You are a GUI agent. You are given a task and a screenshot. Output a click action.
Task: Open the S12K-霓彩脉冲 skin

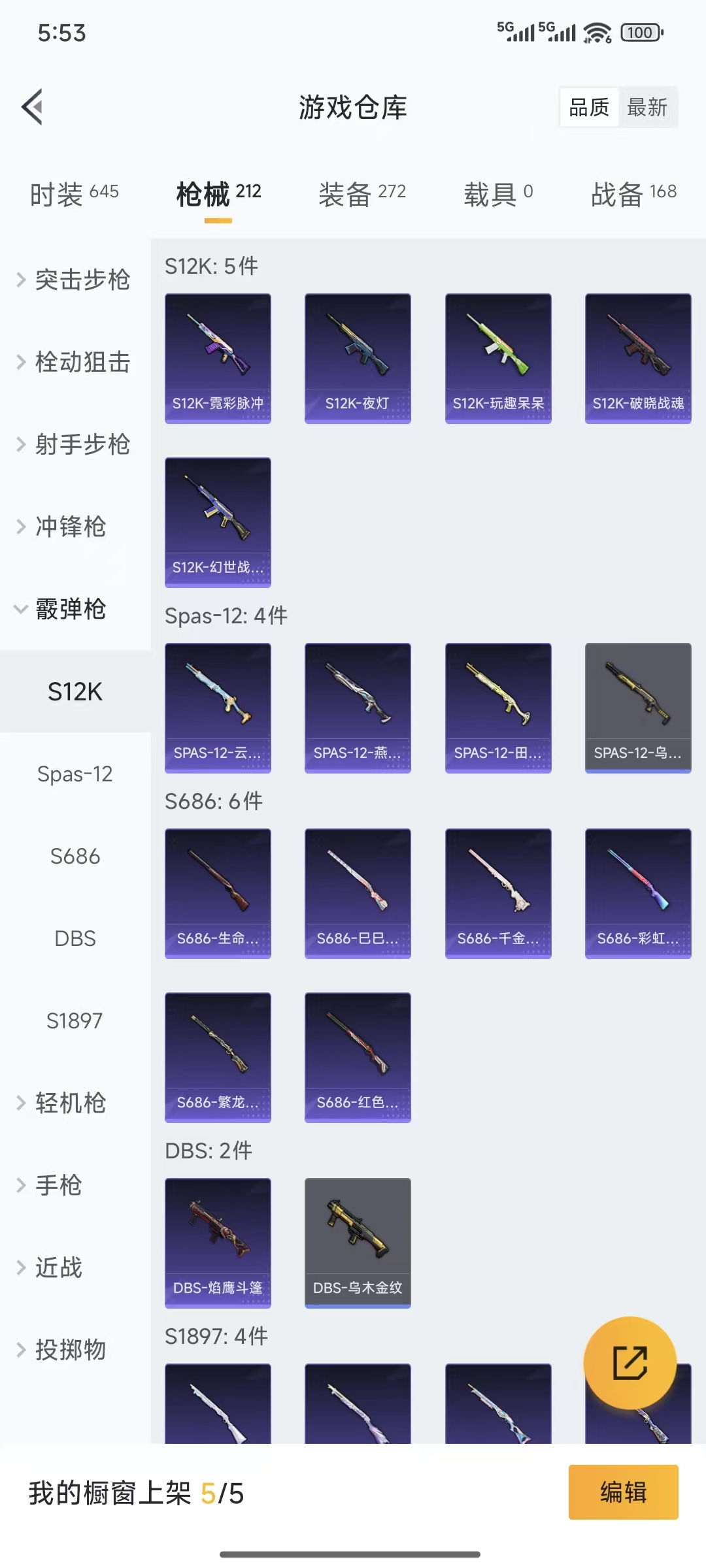pos(218,358)
